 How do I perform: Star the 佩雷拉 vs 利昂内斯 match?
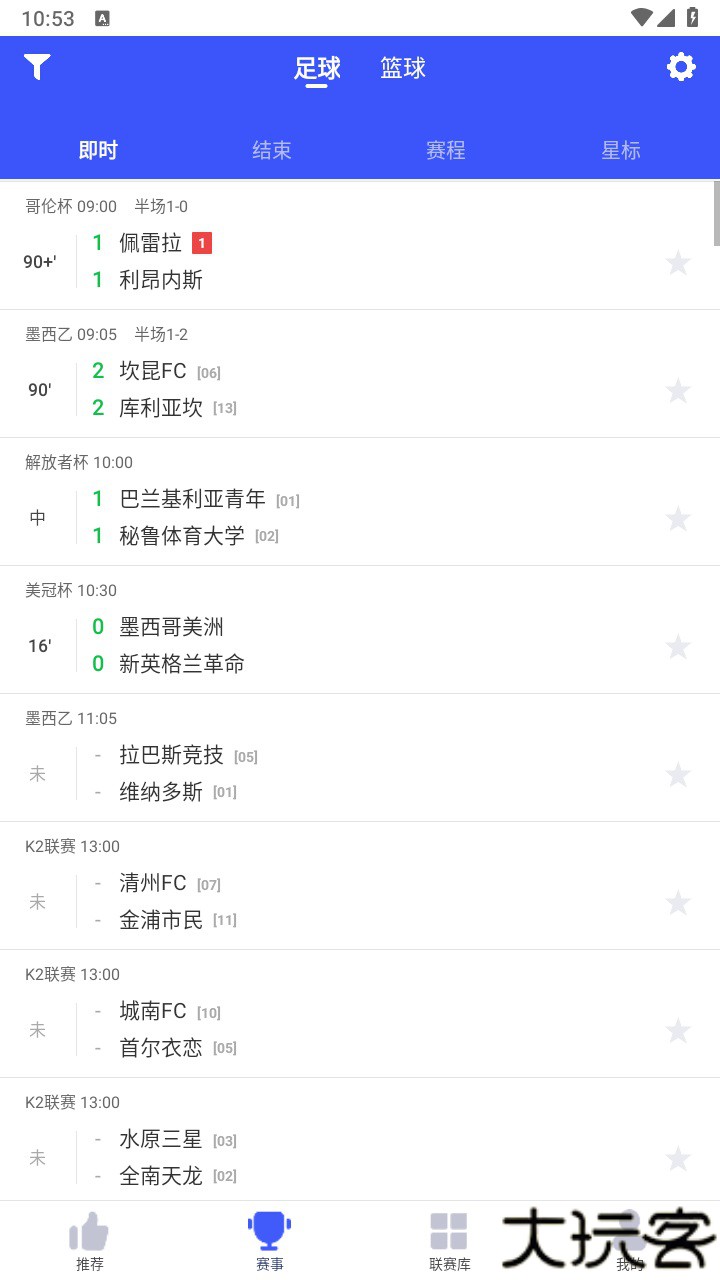(678, 262)
